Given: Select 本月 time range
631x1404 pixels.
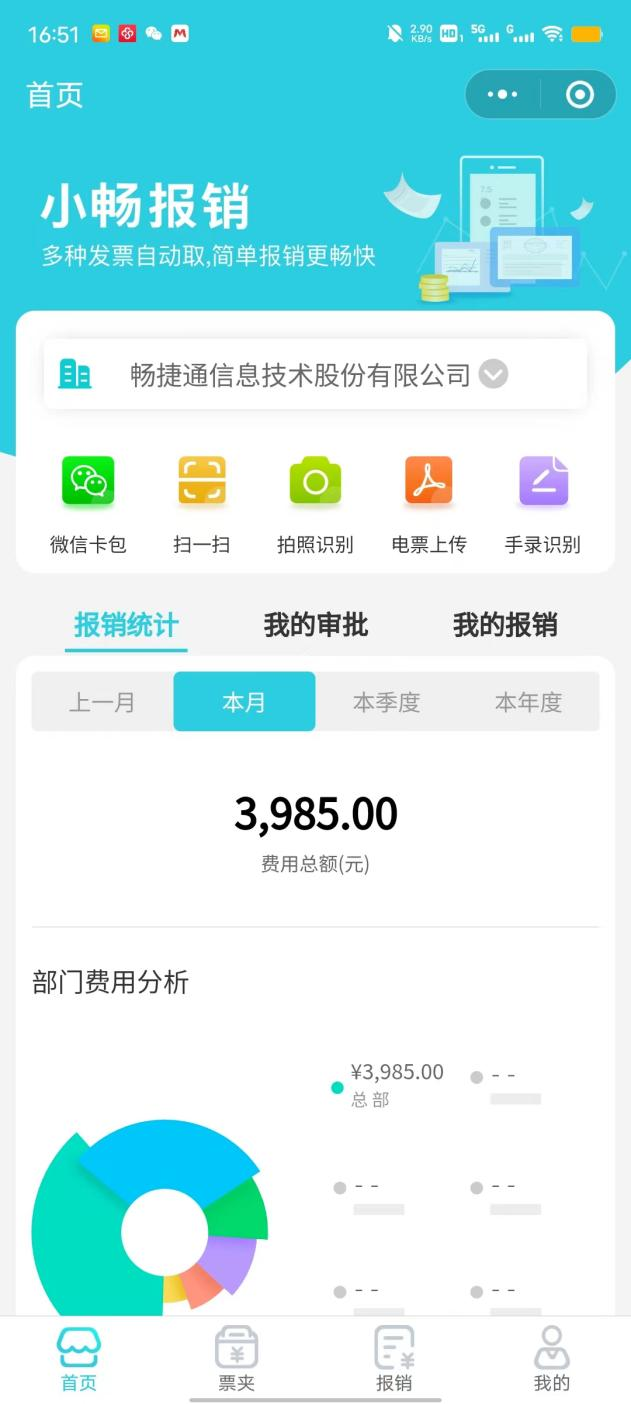Looking at the screenshot, I should (x=244, y=702).
